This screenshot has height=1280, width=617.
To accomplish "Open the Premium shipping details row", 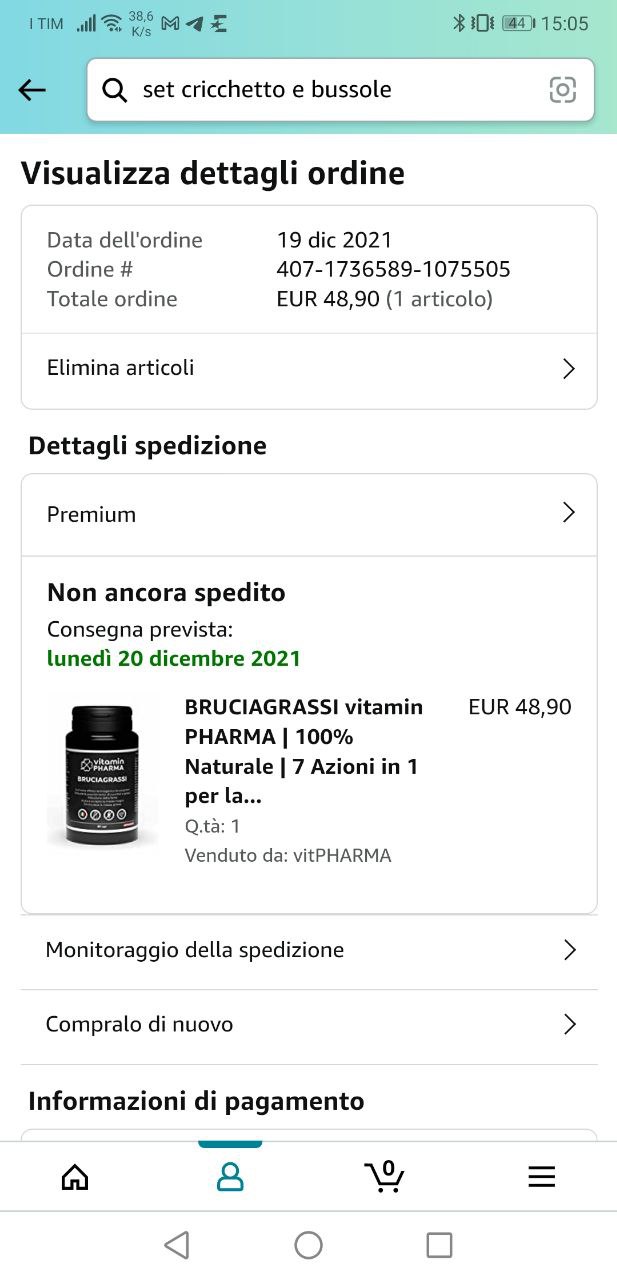I will click(x=309, y=514).
